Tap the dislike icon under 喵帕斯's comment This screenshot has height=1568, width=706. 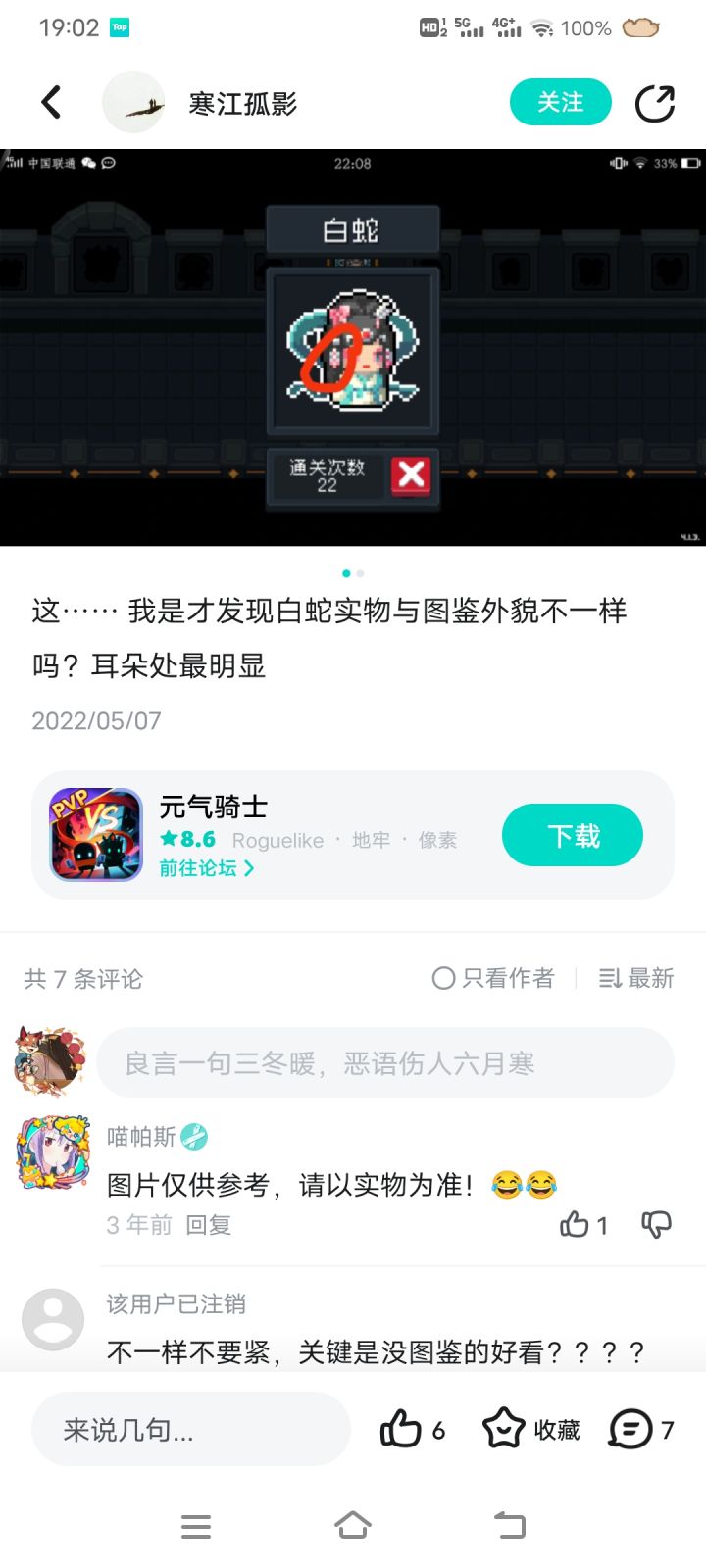(655, 1224)
